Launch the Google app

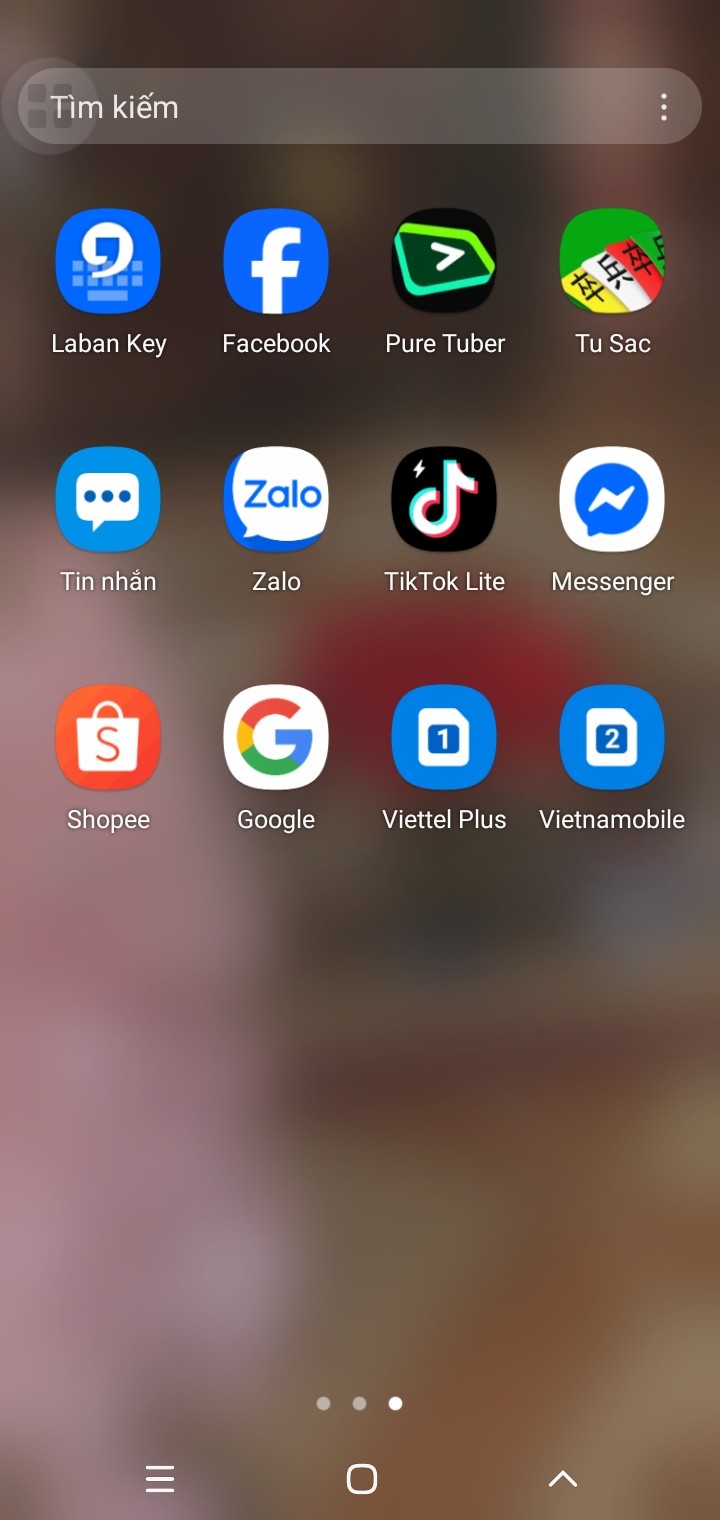[x=276, y=737]
